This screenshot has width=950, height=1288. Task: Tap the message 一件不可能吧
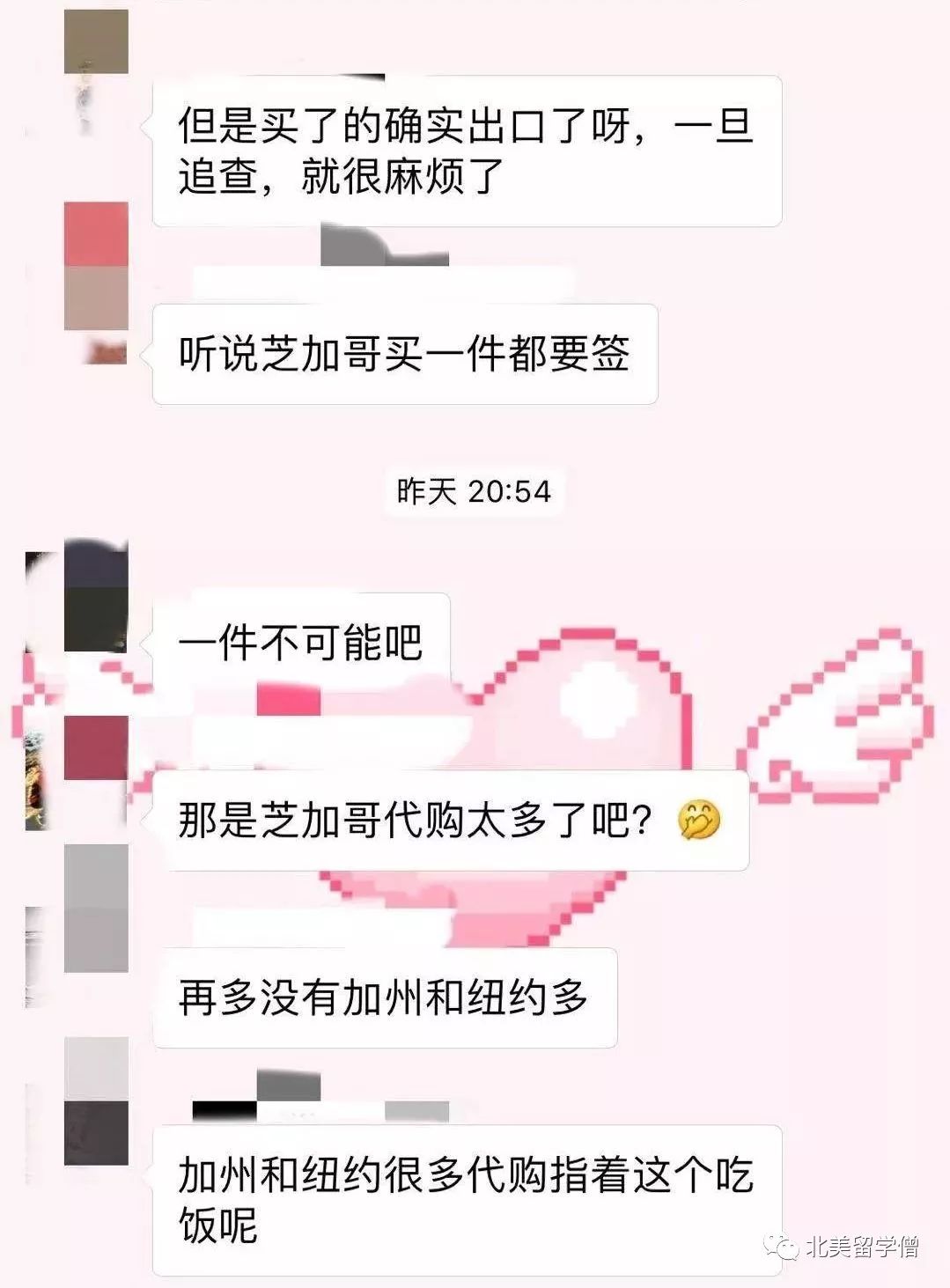pyautogui.click(x=304, y=643)
